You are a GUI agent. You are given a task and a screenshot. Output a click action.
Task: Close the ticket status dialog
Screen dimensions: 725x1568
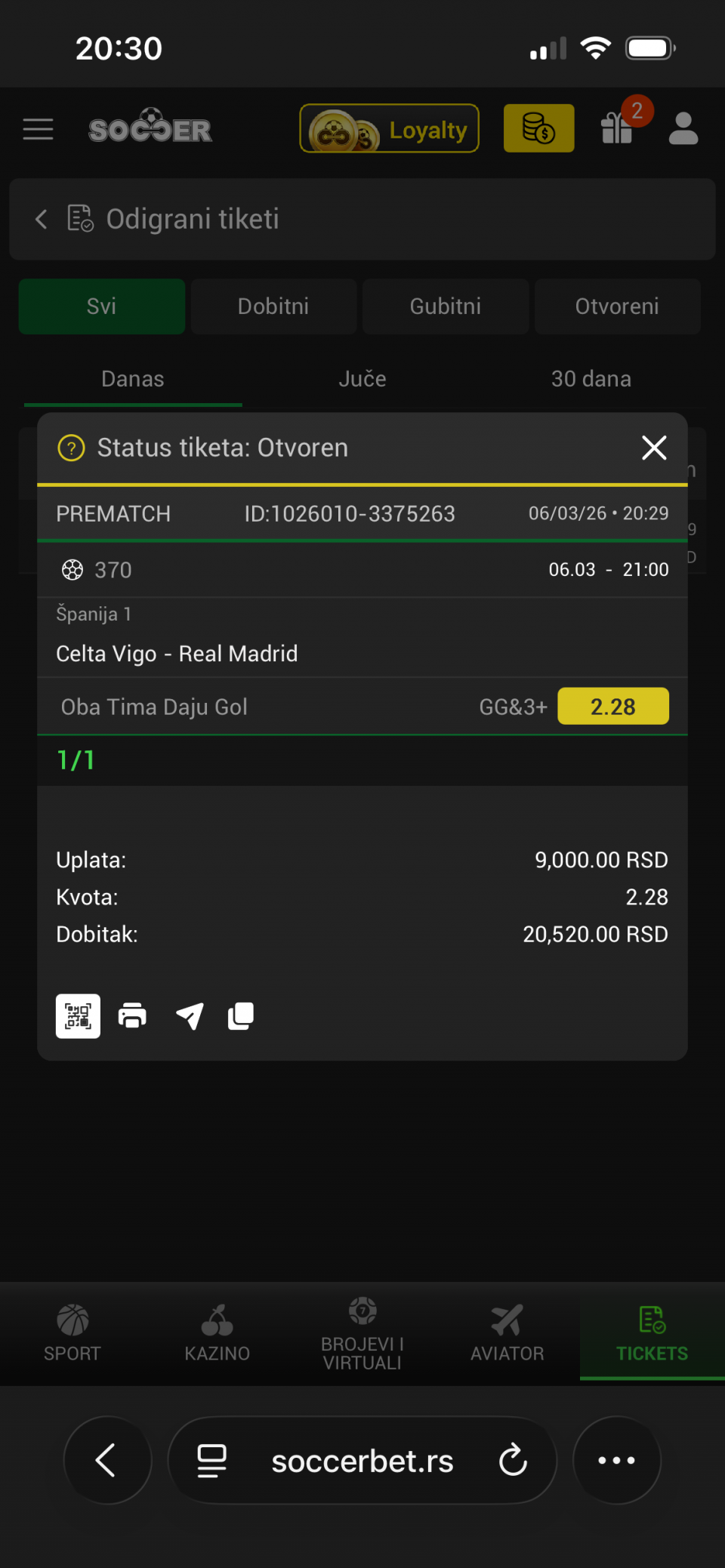tap(654, 448)
